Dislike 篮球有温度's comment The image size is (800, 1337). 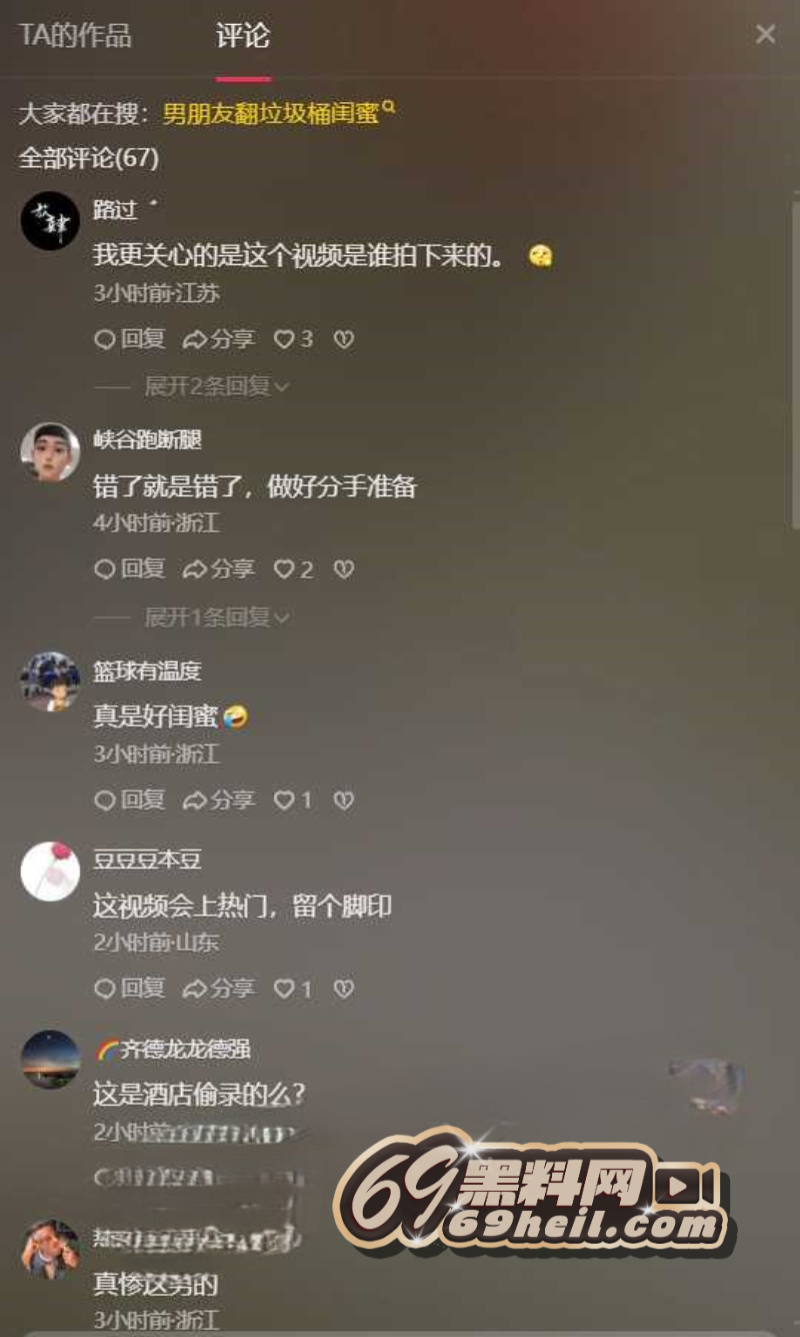[343, 800]
